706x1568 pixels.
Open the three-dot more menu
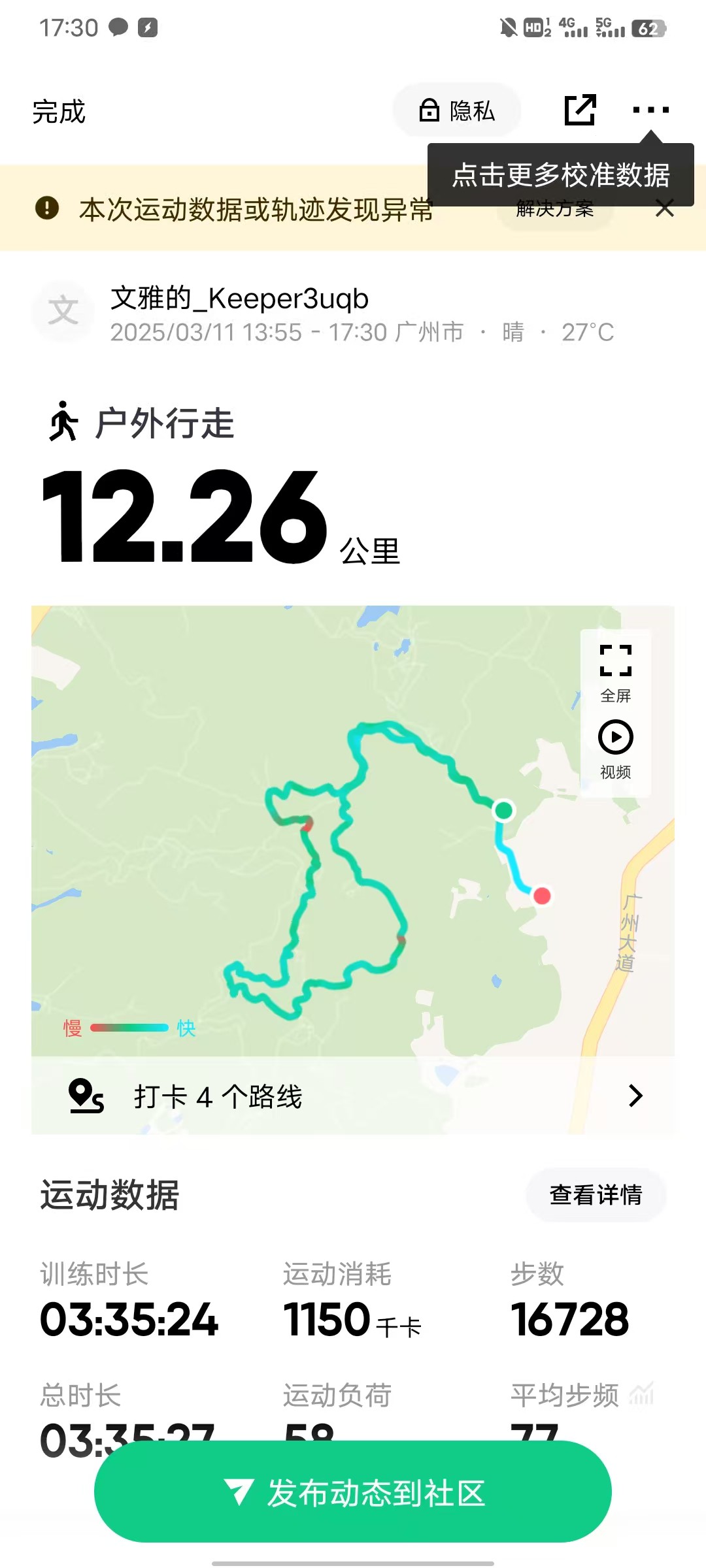[650, 110]
